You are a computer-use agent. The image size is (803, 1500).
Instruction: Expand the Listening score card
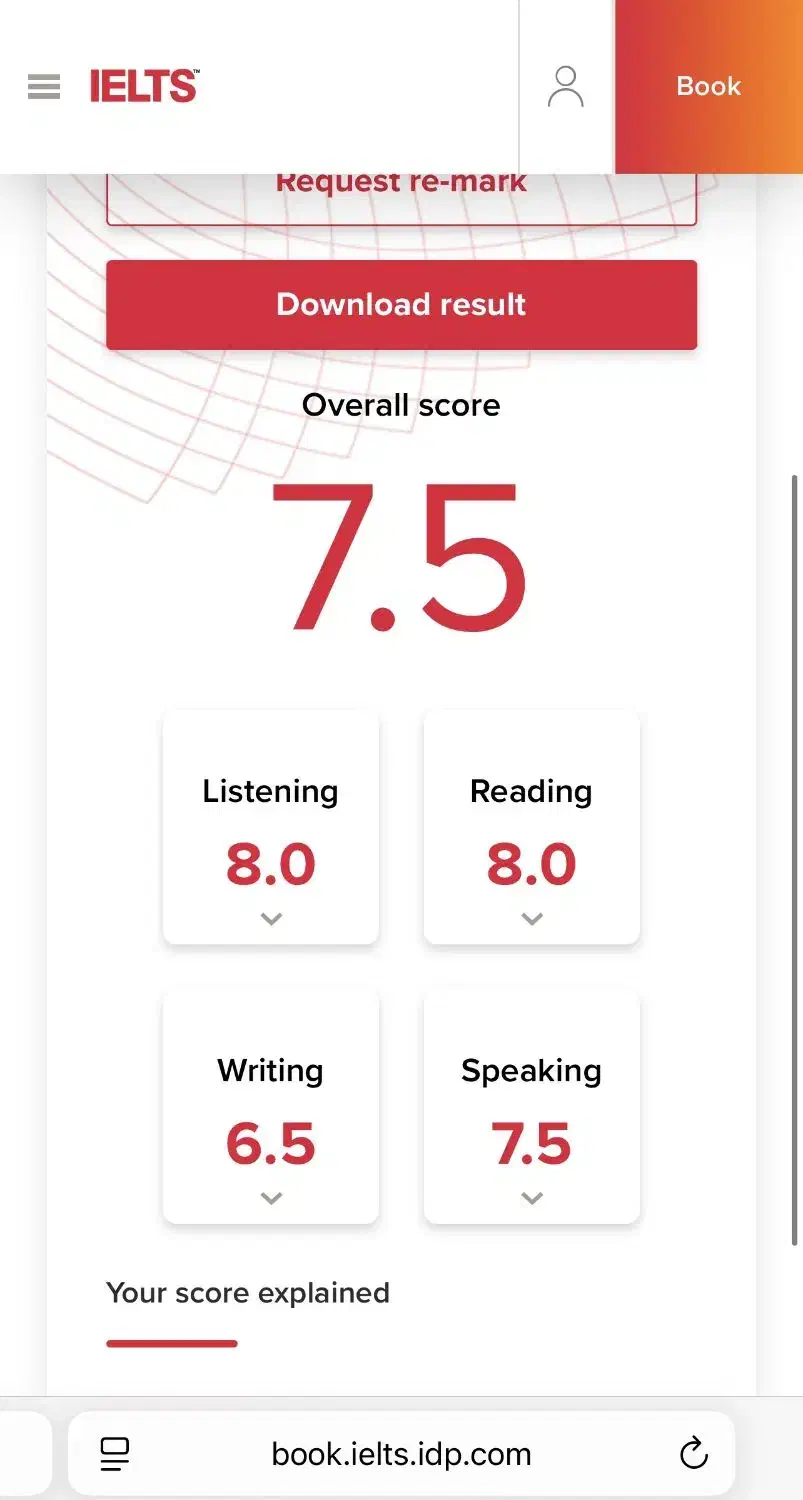[271, 828]
